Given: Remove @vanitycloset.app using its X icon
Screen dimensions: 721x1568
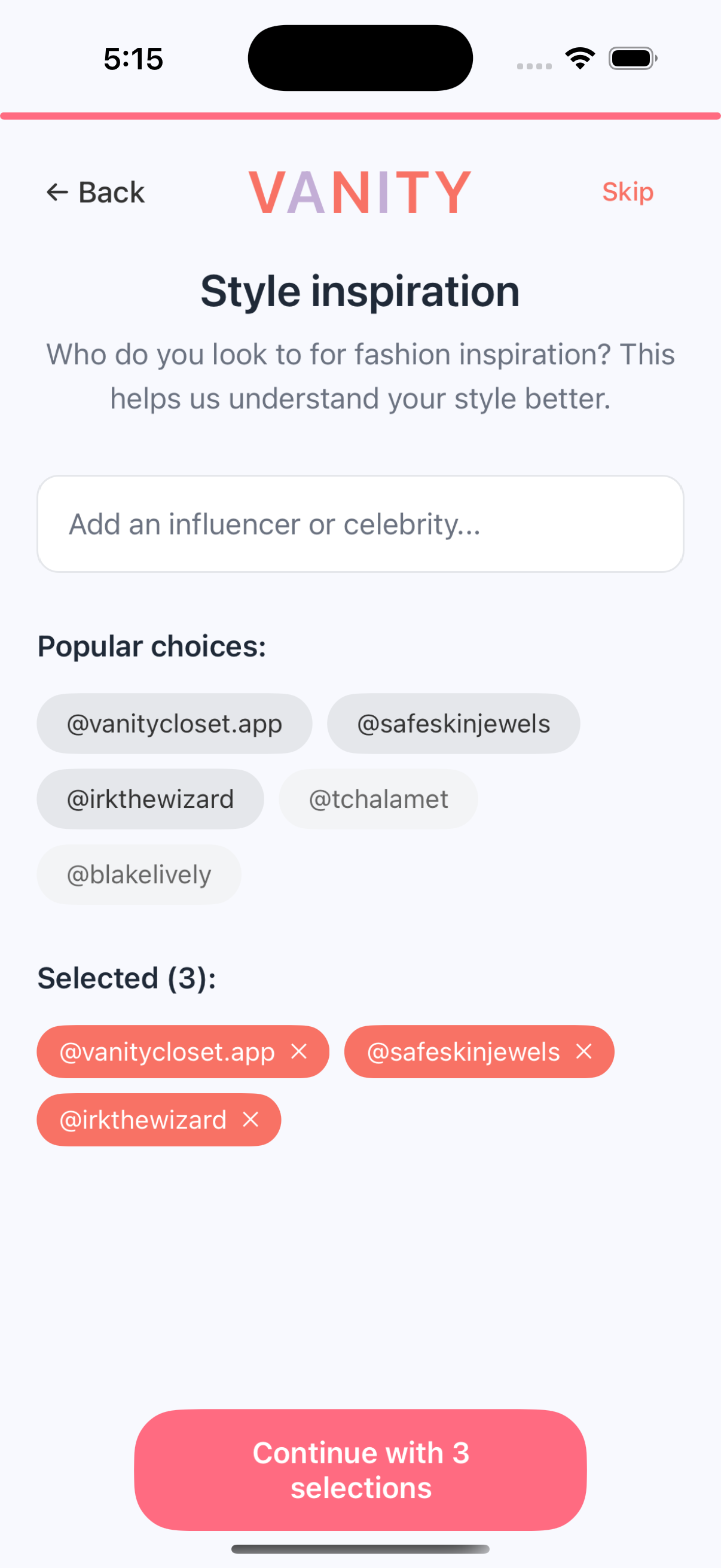Looking at the screenshot, I should (x=300, y=1051).
